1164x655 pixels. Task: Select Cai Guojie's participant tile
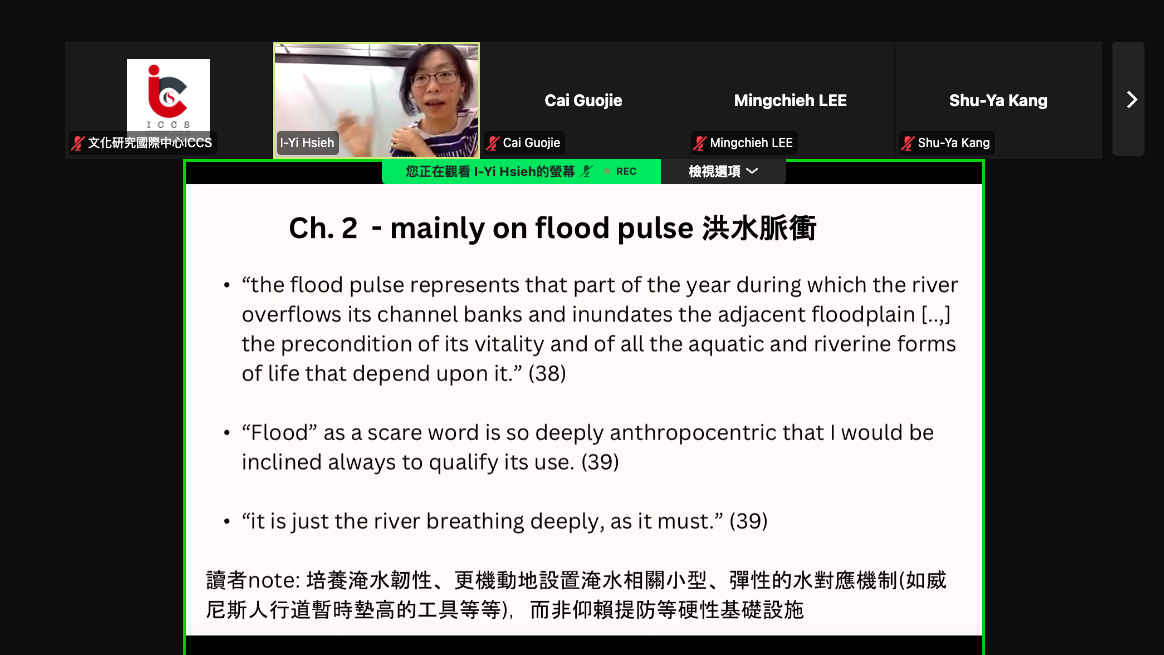583,100
